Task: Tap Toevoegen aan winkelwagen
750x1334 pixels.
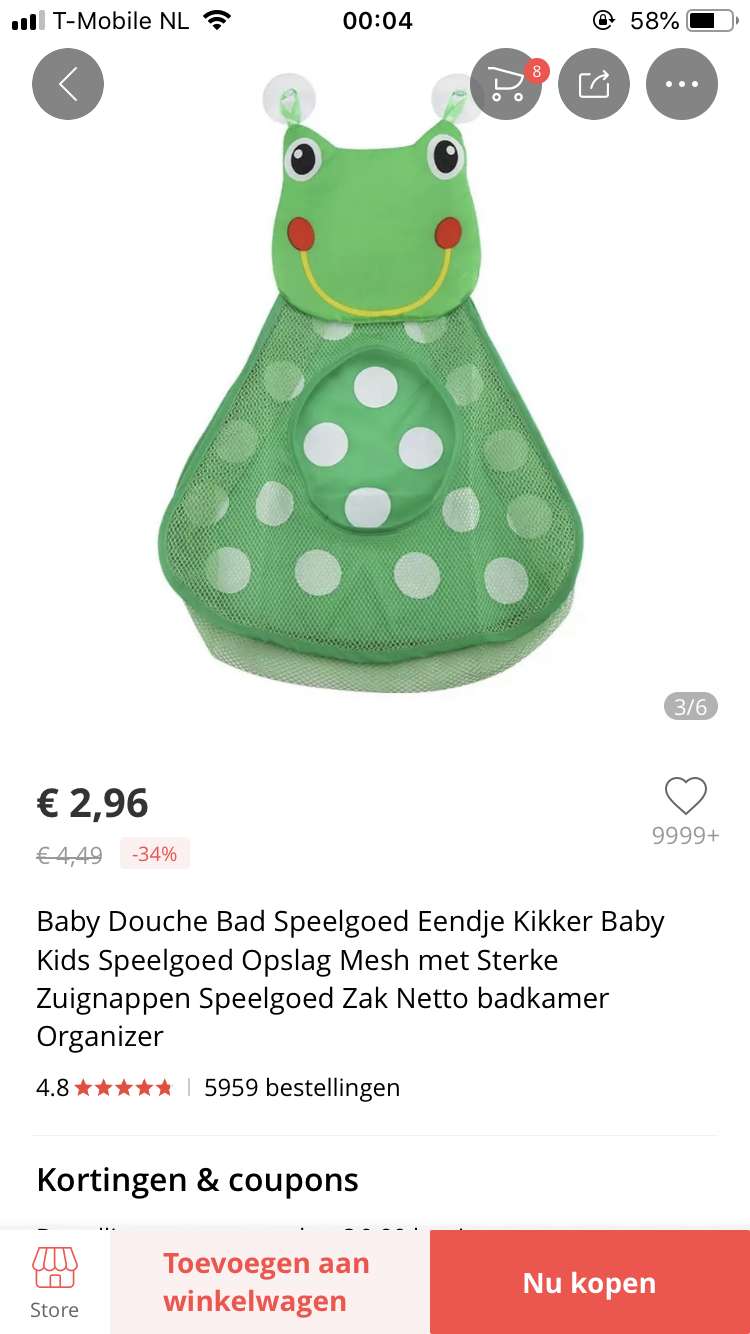Action: click(x=267, y=1283)
